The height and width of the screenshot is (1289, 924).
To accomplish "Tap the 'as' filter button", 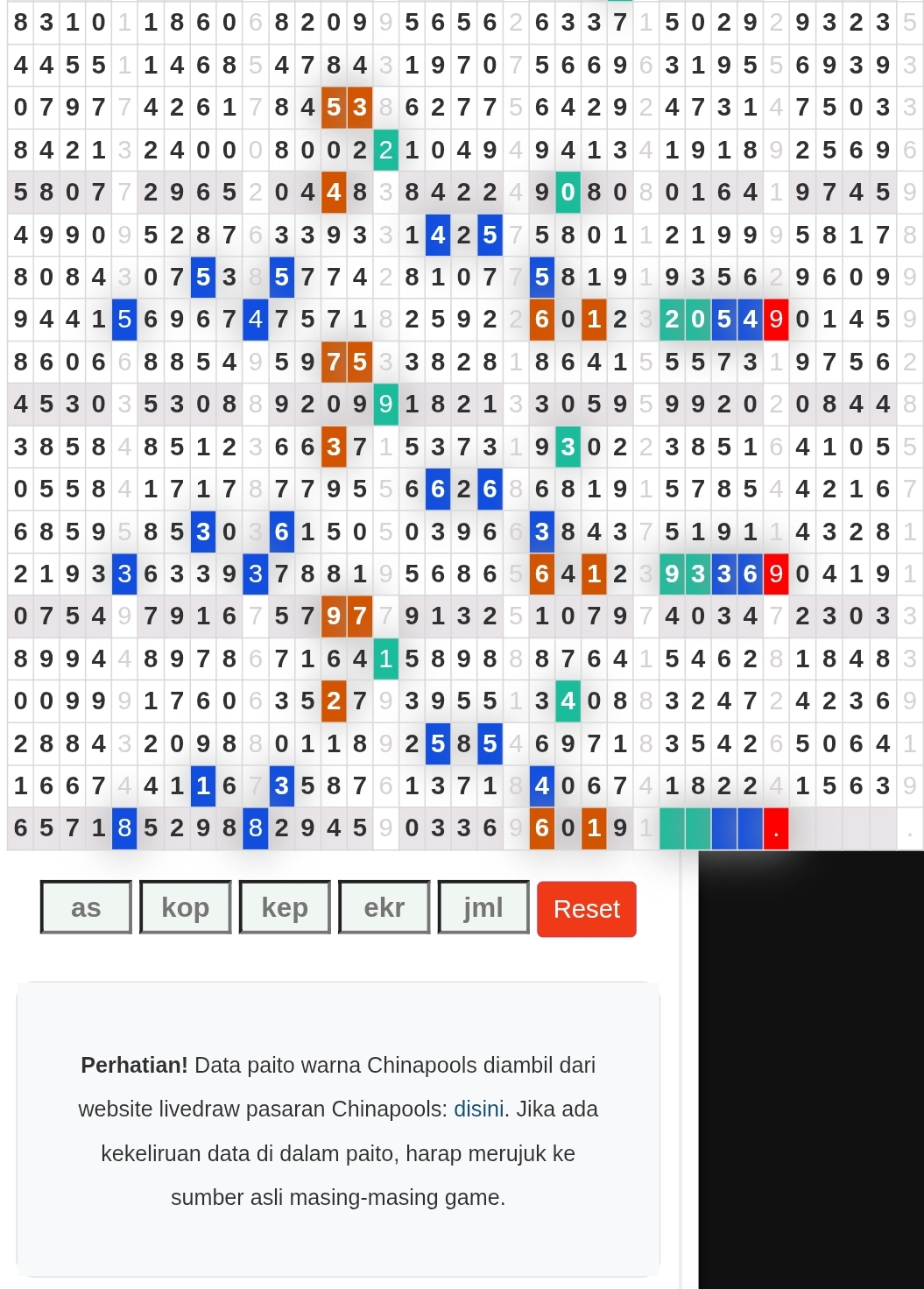I will click(x=86, y=908).
